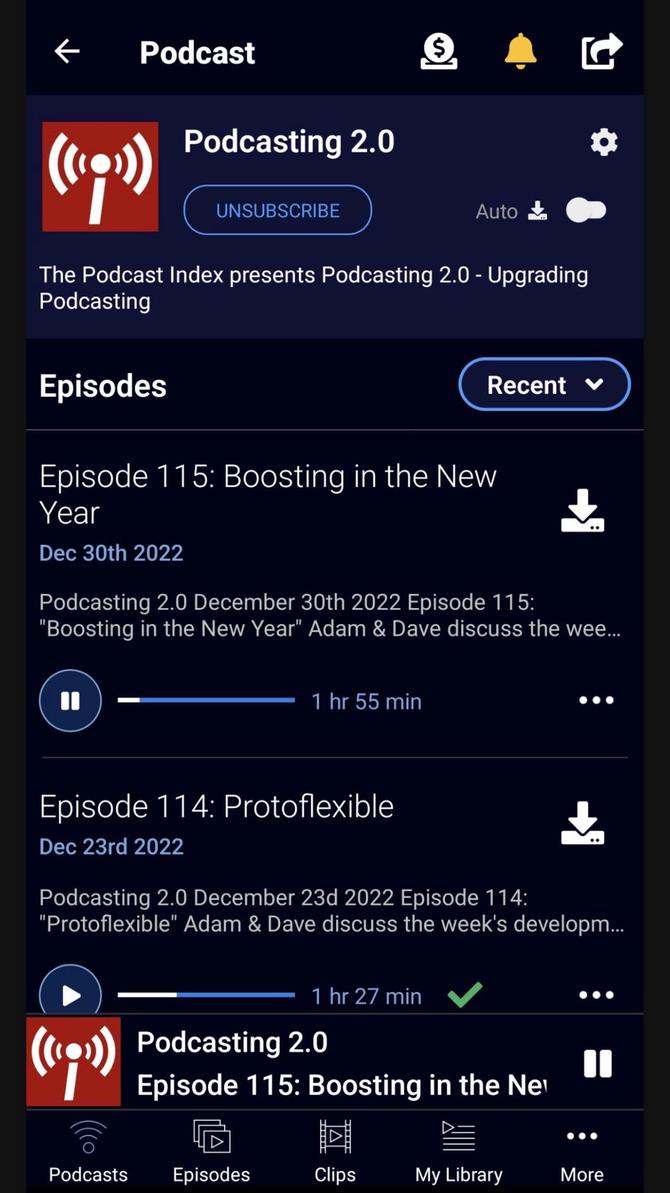Open more options for Episode 114
670x1193 pixels.
[596, 994]
